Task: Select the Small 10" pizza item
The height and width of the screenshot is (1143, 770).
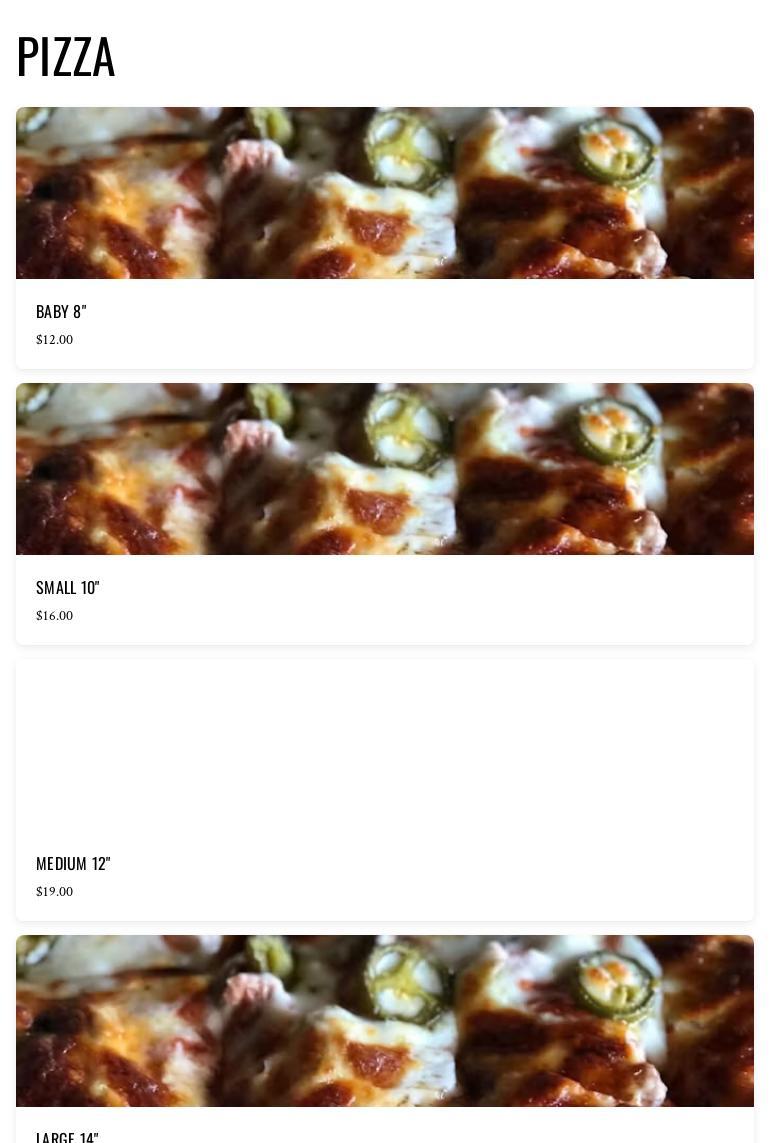Action: click(x=384, y=514)
